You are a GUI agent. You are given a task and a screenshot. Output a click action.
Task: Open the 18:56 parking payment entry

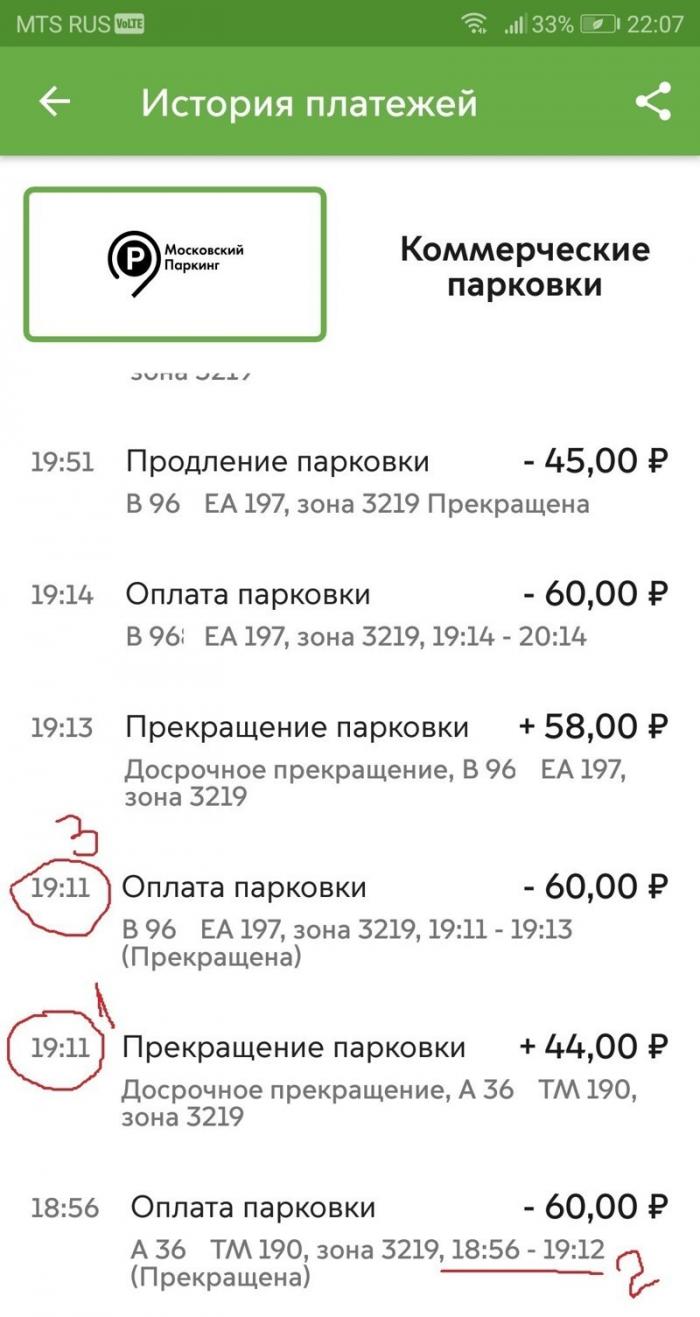pos(350,1240)
